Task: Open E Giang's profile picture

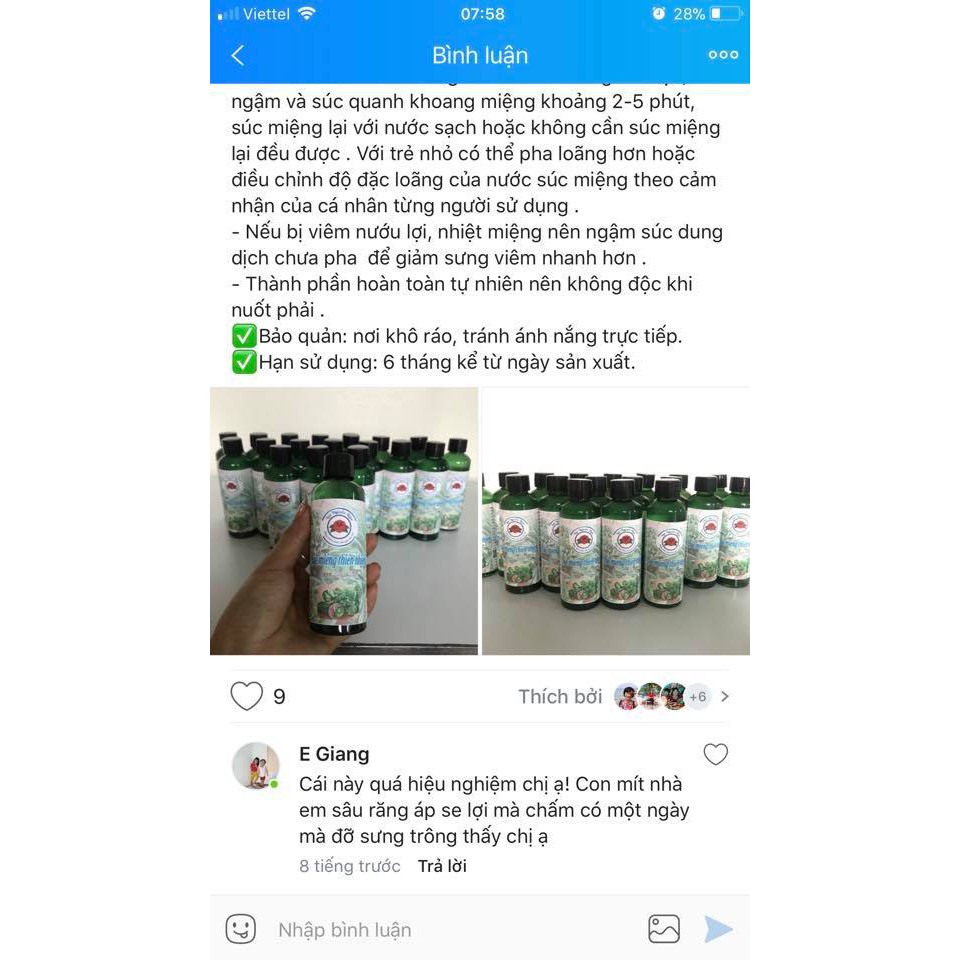Action: click(x=256, y=766)
